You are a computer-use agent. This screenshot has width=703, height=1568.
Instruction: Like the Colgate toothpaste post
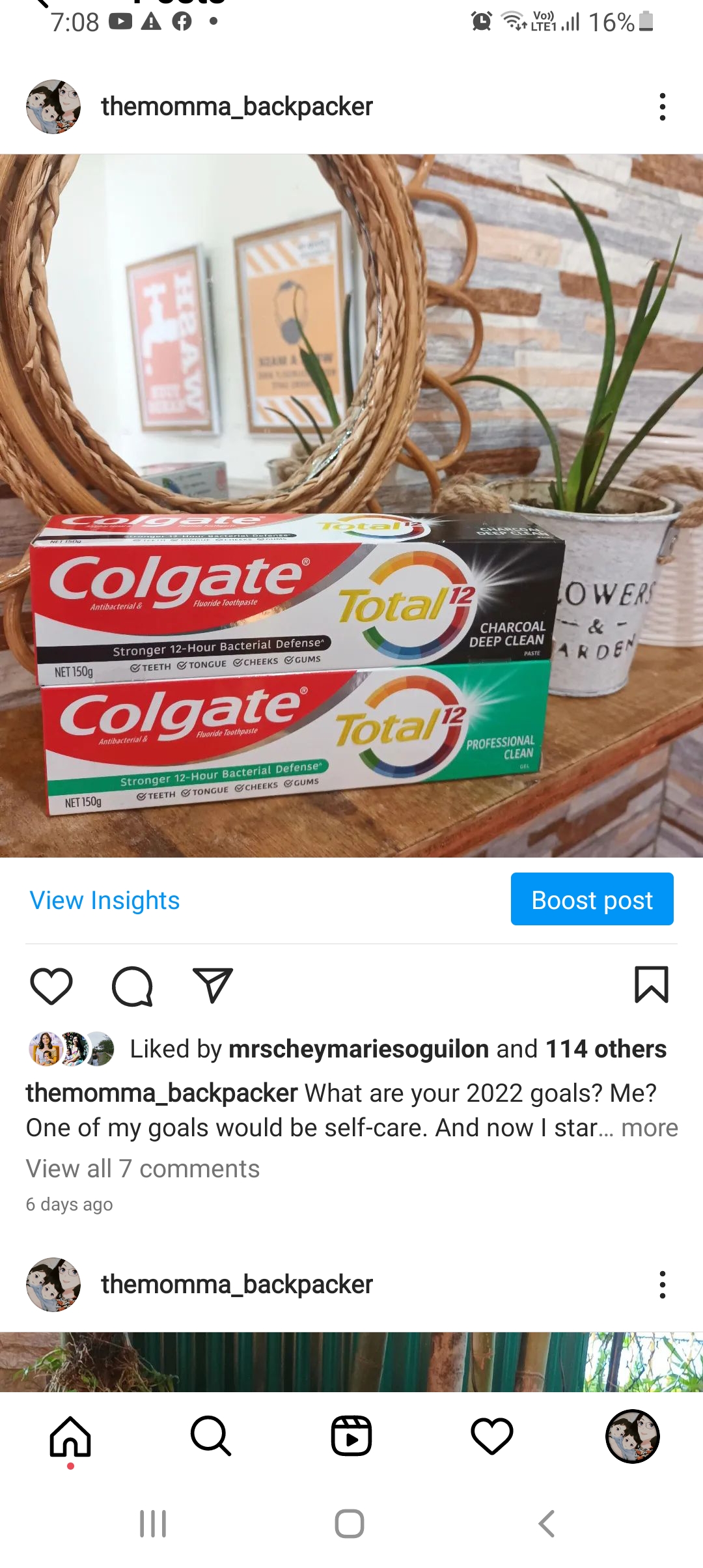pos(51,986)
